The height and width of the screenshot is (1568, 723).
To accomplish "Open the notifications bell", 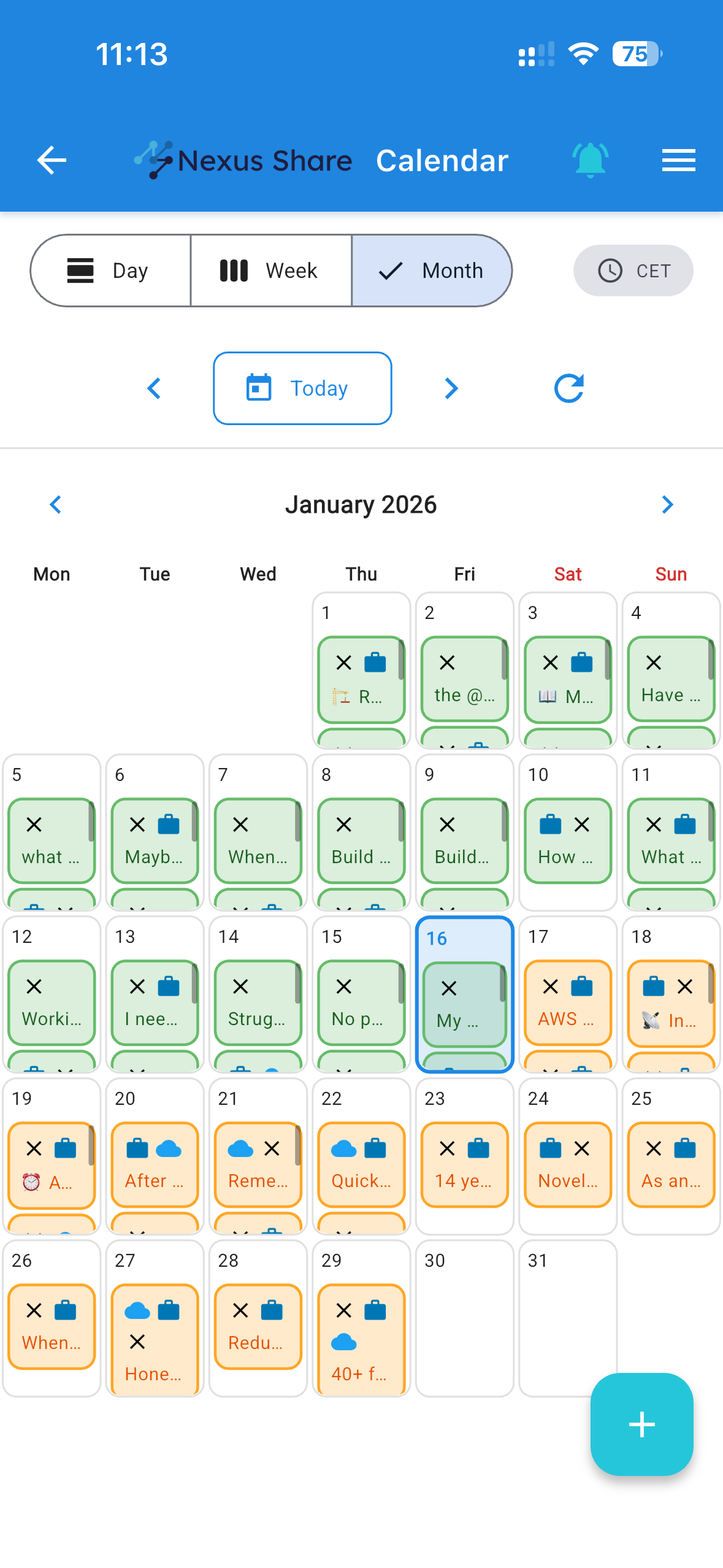I will [589, 161].
